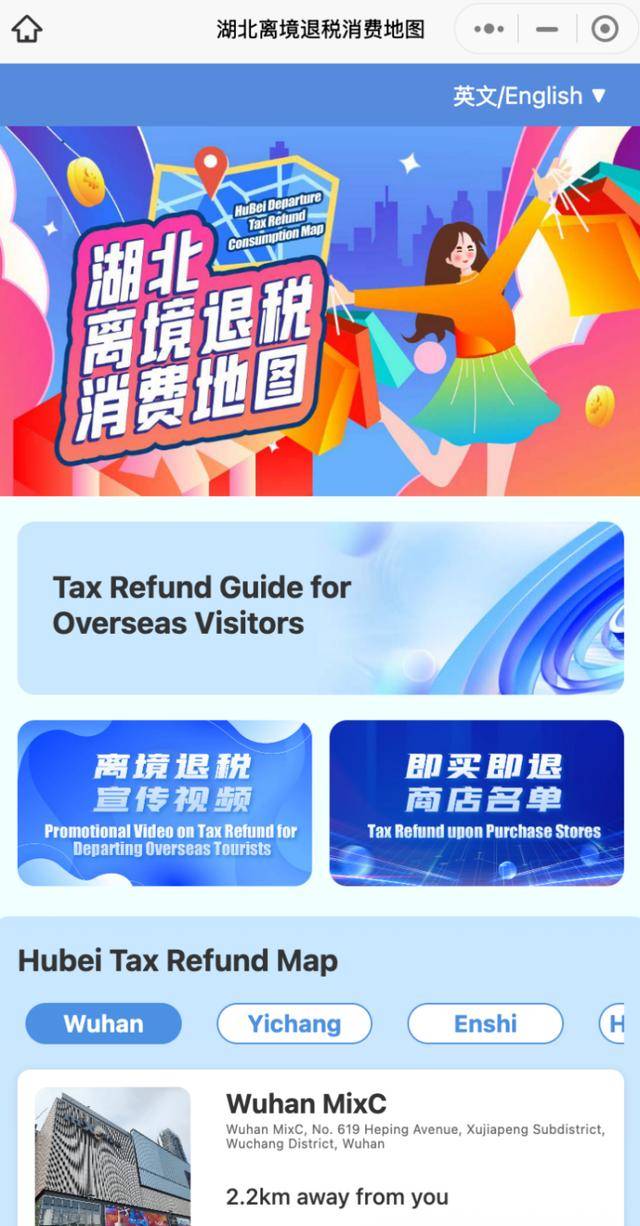
Task: Minimize the mini program
Action: (x=547, y=30)
